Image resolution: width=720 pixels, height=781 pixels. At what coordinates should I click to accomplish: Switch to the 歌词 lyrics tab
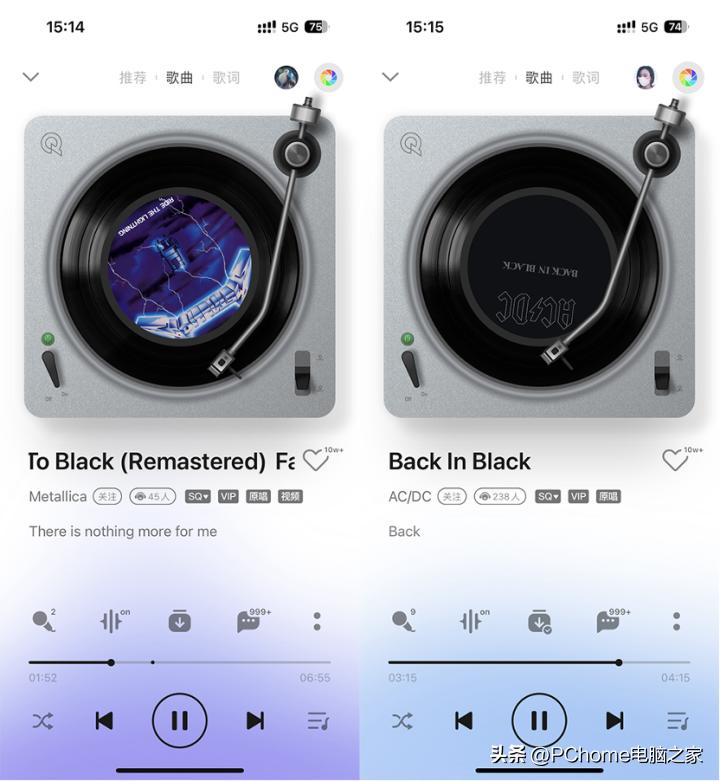pyautogui.click(x=226, y=77)
